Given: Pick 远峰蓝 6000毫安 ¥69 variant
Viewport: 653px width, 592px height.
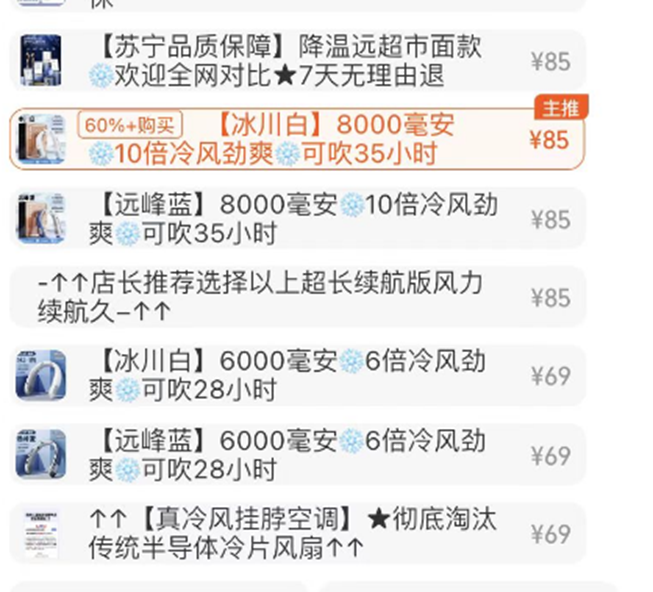Looking at the screenshot, I should click(298, 454).
